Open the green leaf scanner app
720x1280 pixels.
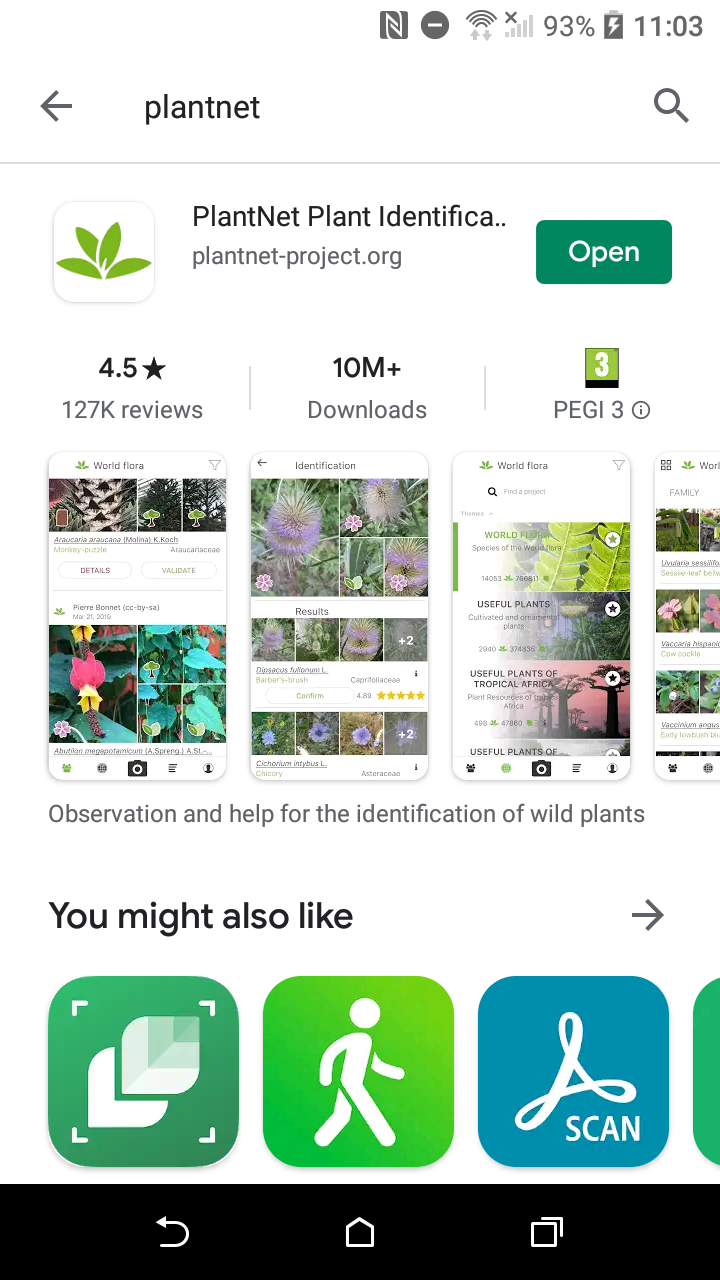(143, 1071)
